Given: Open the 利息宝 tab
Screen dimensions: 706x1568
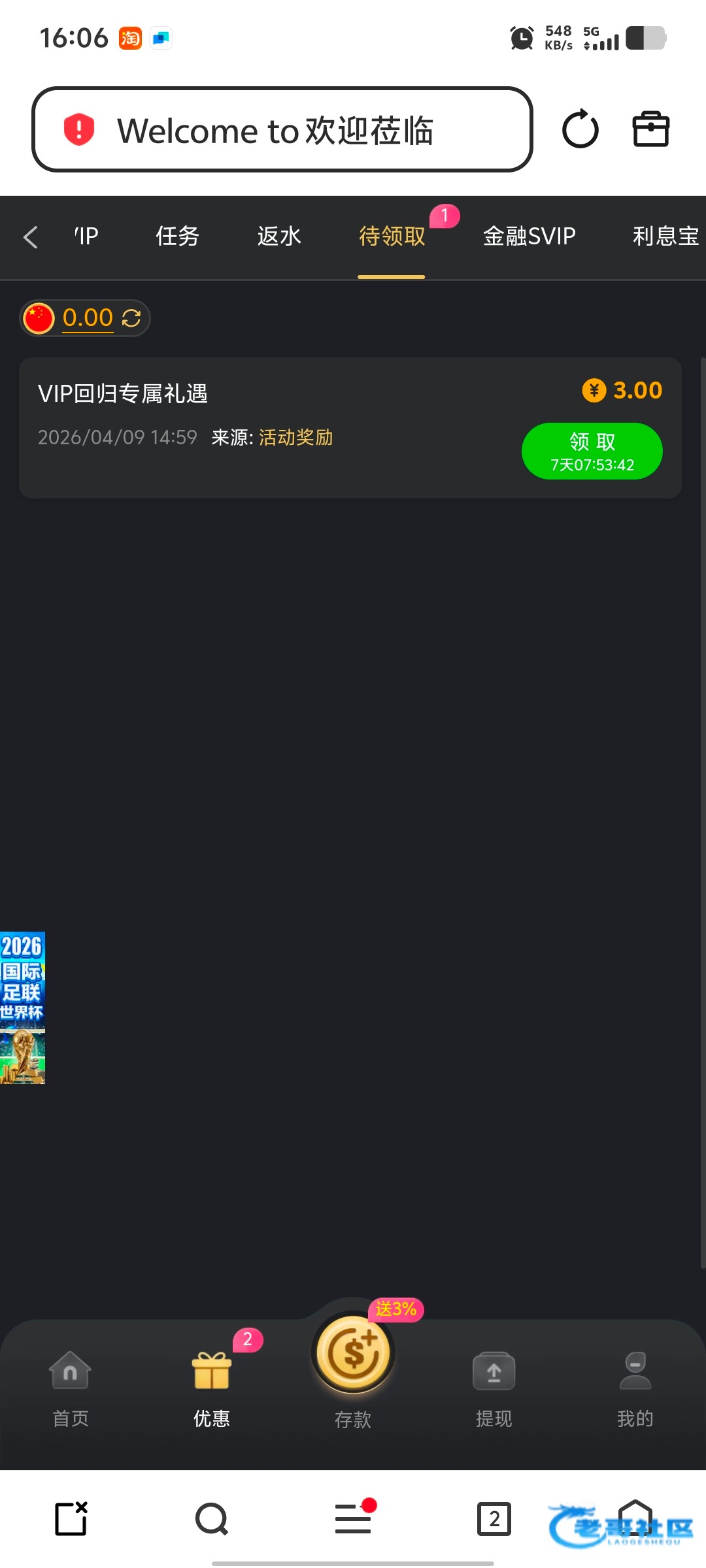Looking at the screenshot, I should tap(665, 237).
